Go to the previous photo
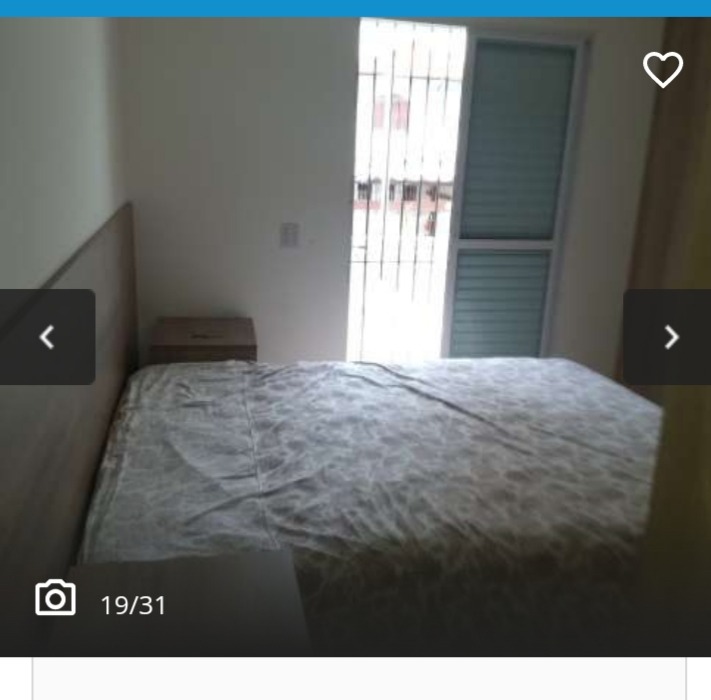Image resolution: width=711 pixels, height=700 pixels. tap(47, 337)
